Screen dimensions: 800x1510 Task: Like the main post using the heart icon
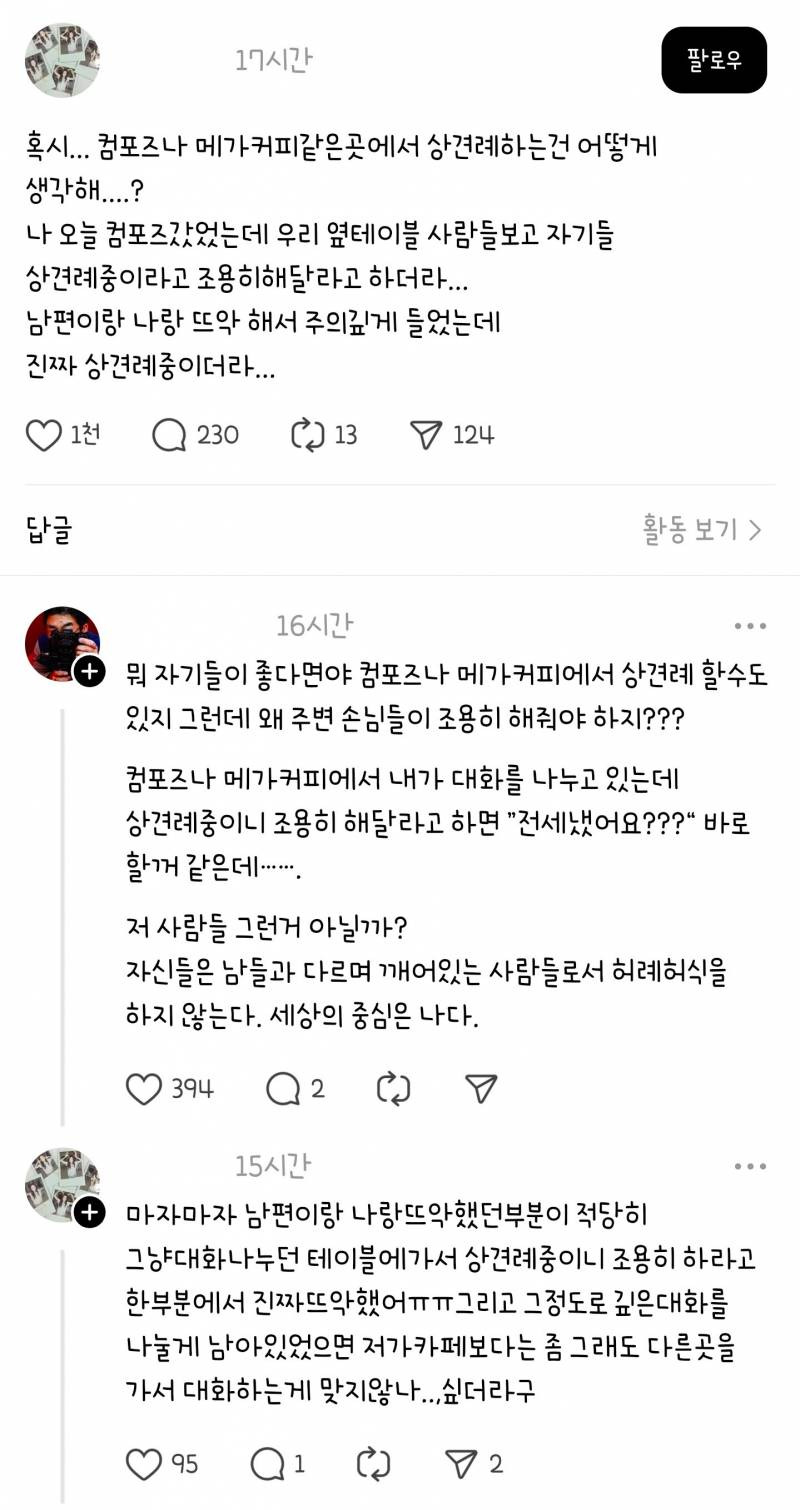(44, 435)
